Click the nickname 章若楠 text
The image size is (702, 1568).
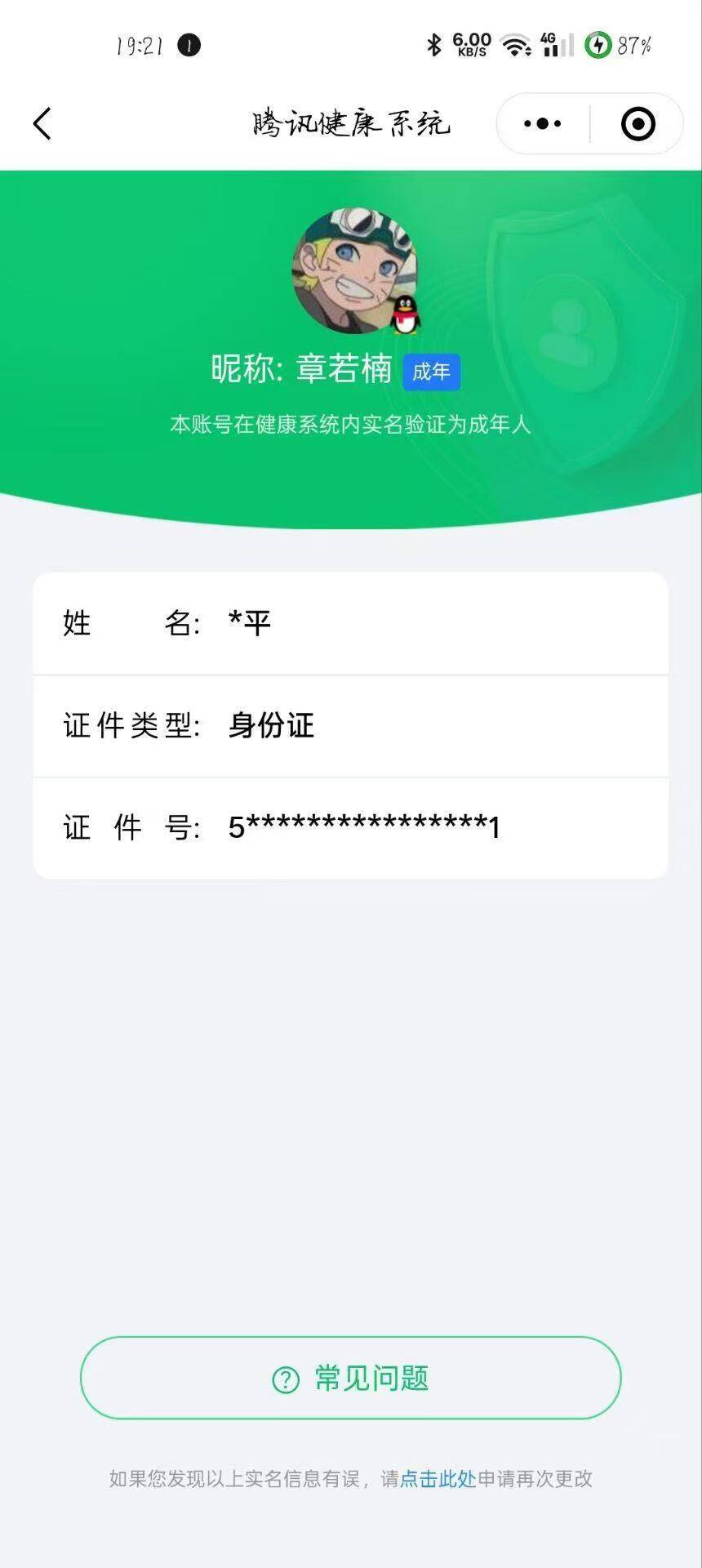343,368
